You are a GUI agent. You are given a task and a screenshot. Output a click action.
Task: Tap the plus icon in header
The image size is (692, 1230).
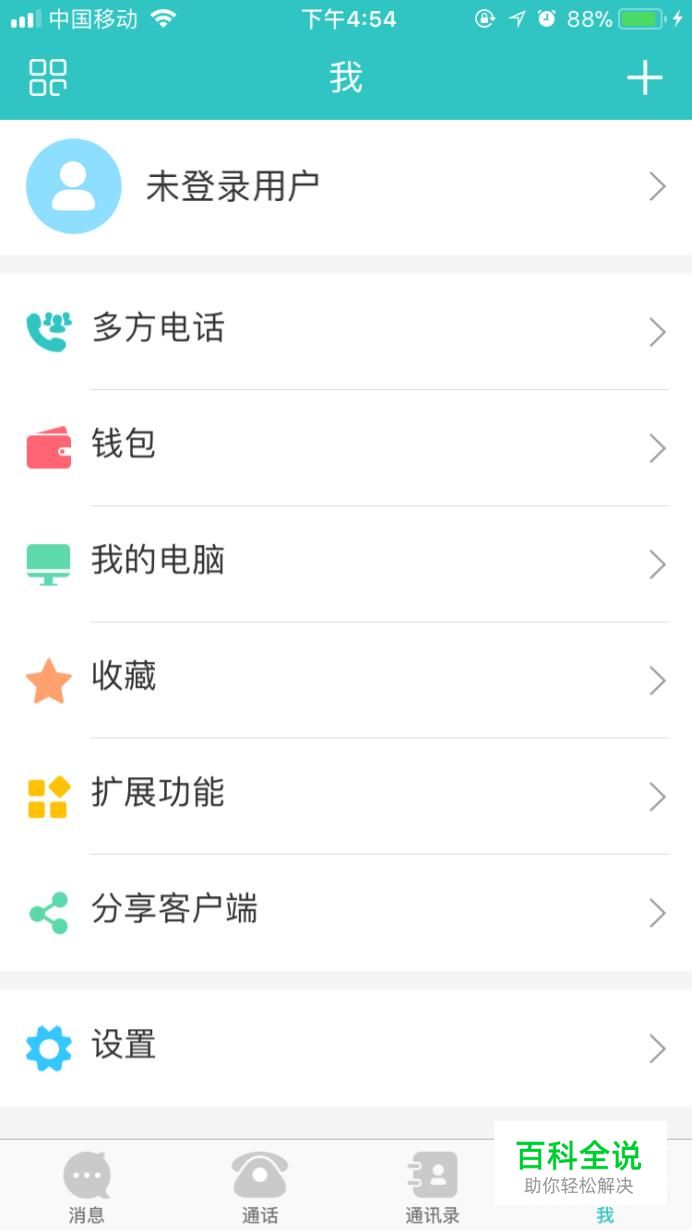[644, 77]
